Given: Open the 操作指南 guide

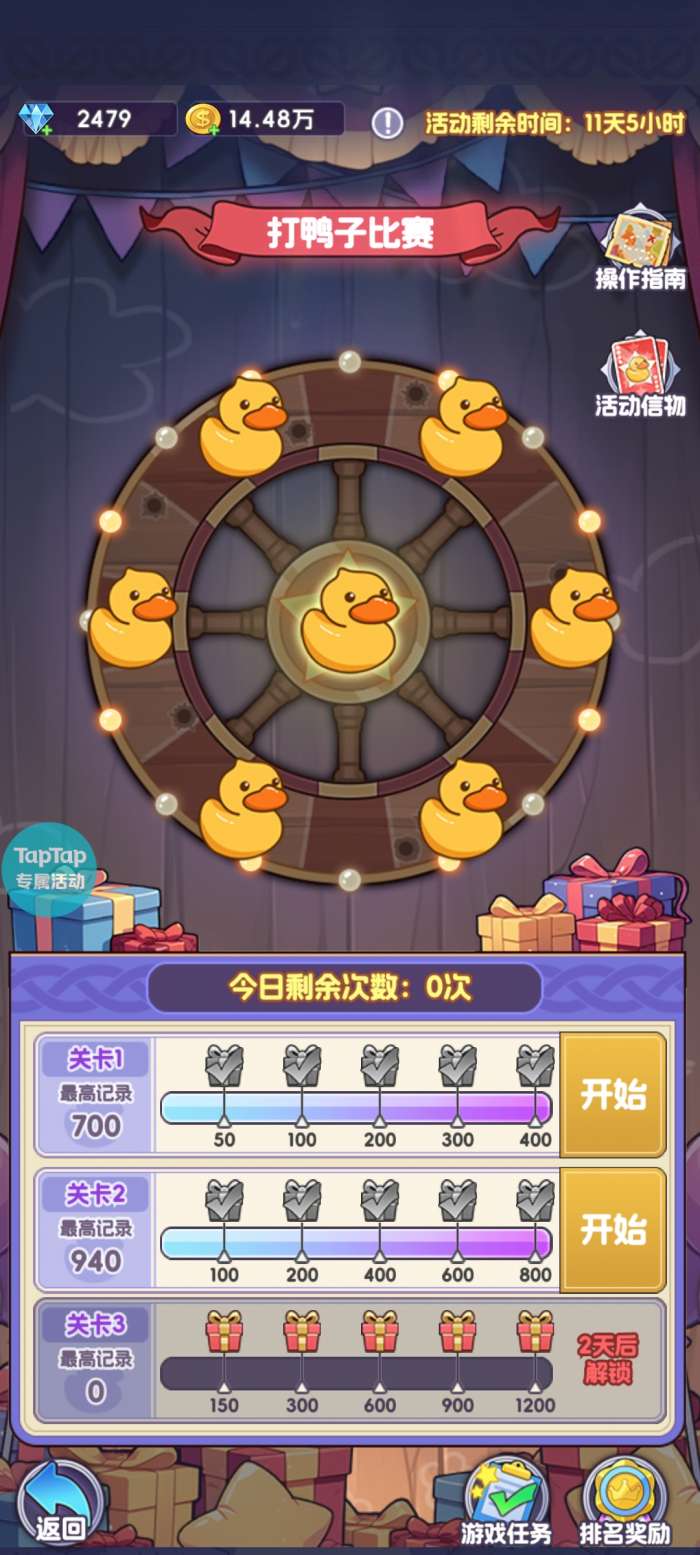Looking at the screenshot, I should [x=641, y=250].
